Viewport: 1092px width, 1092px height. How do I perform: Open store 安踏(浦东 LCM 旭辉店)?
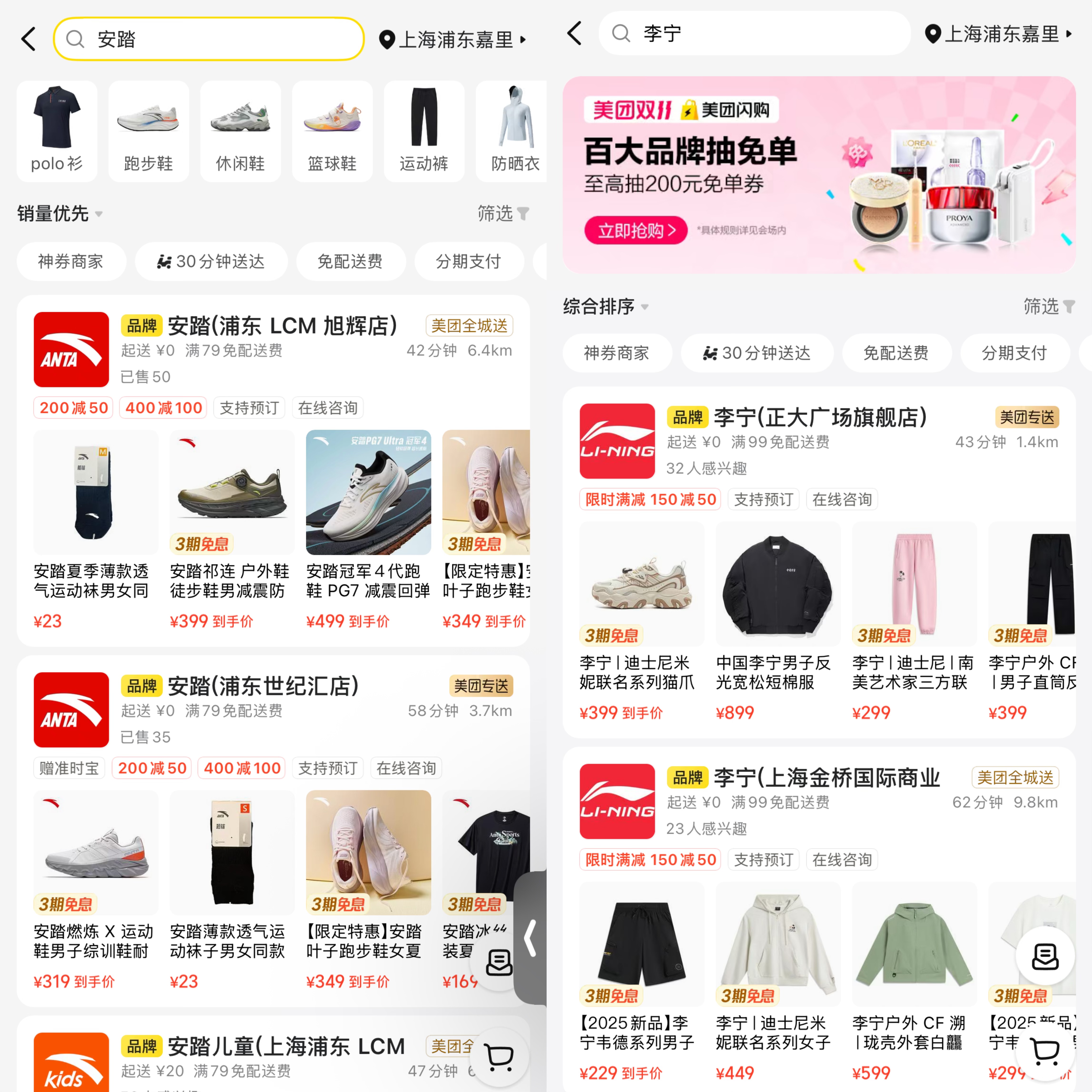(283, 326)
